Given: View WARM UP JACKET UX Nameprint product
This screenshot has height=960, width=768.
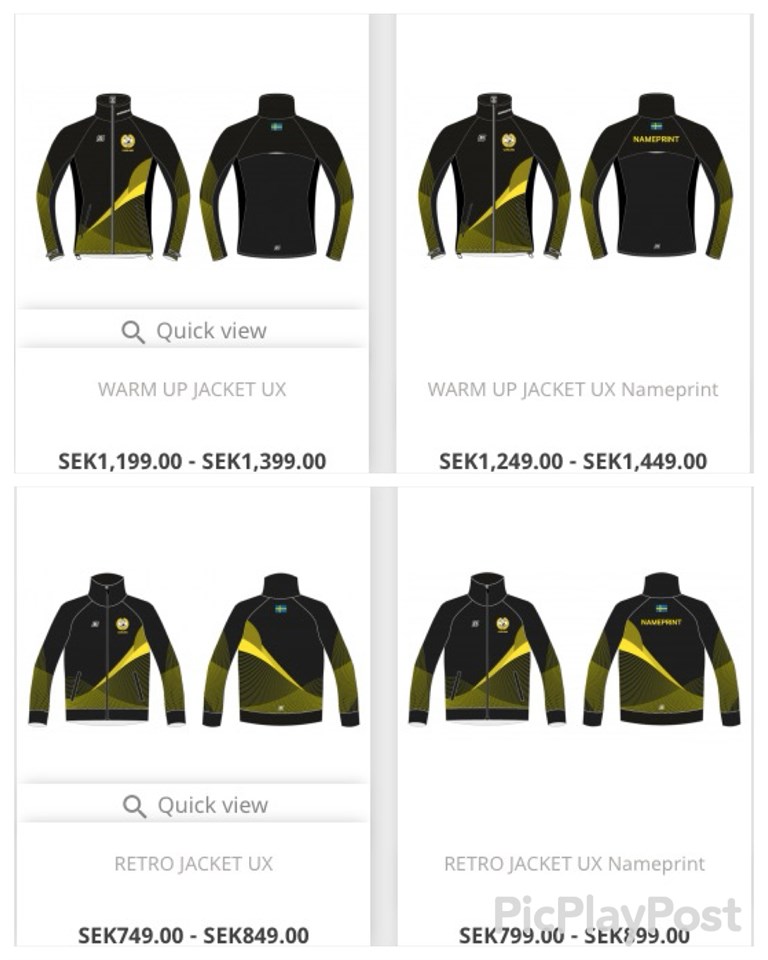Looking at the screenshot, I should coord(573,390).
